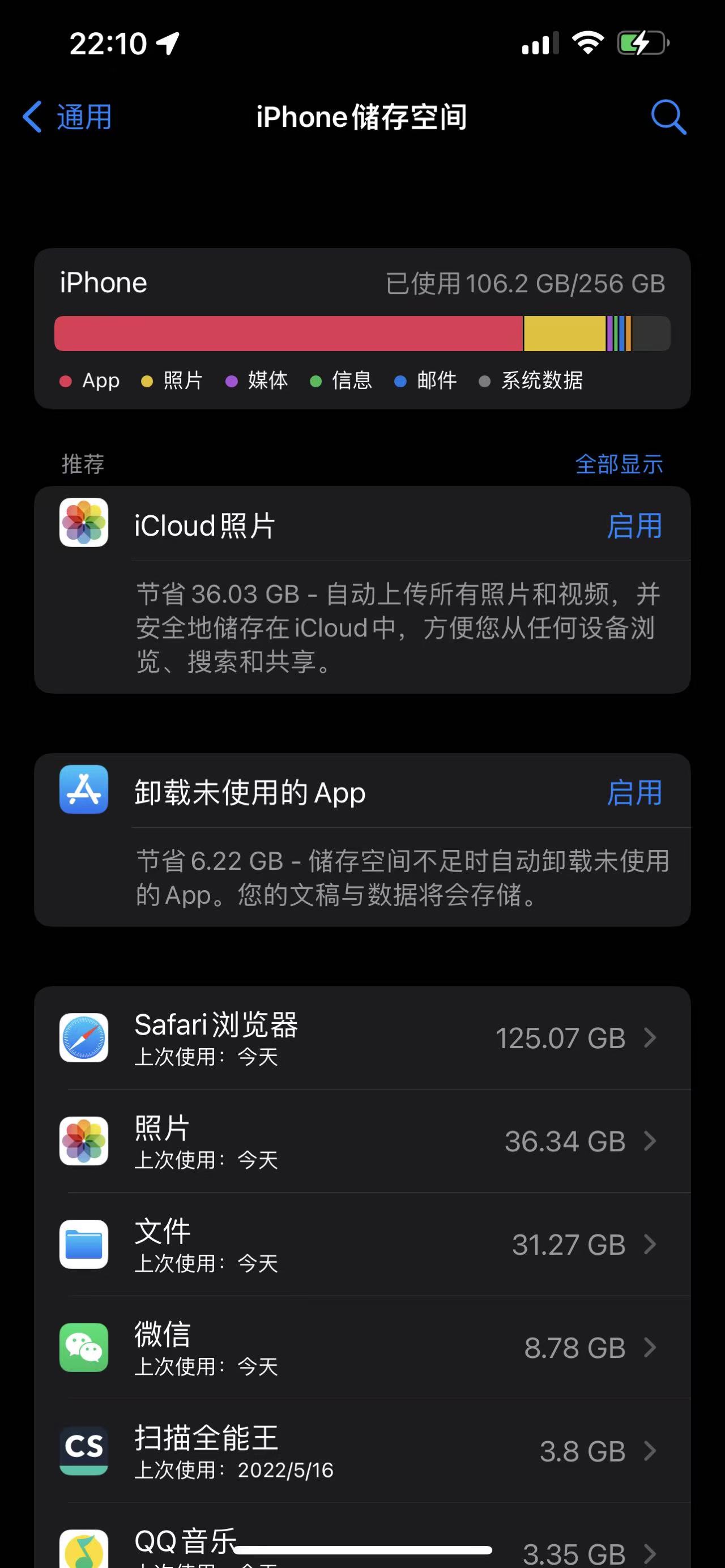
Task: Enable 卸载未使用的 App
Action: (634, 793)
